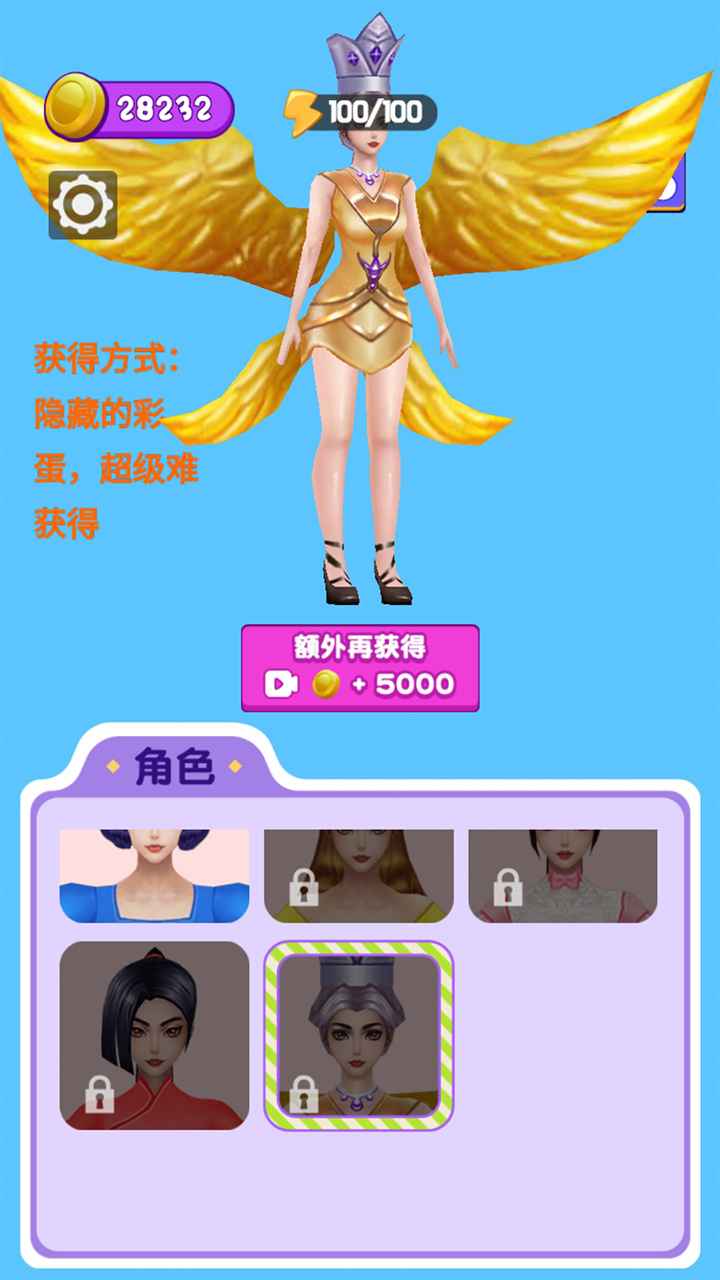This screenshot has height=1280, width=720.
Task: Select the blue-dressed character card
Action: (x=154, y=875)
